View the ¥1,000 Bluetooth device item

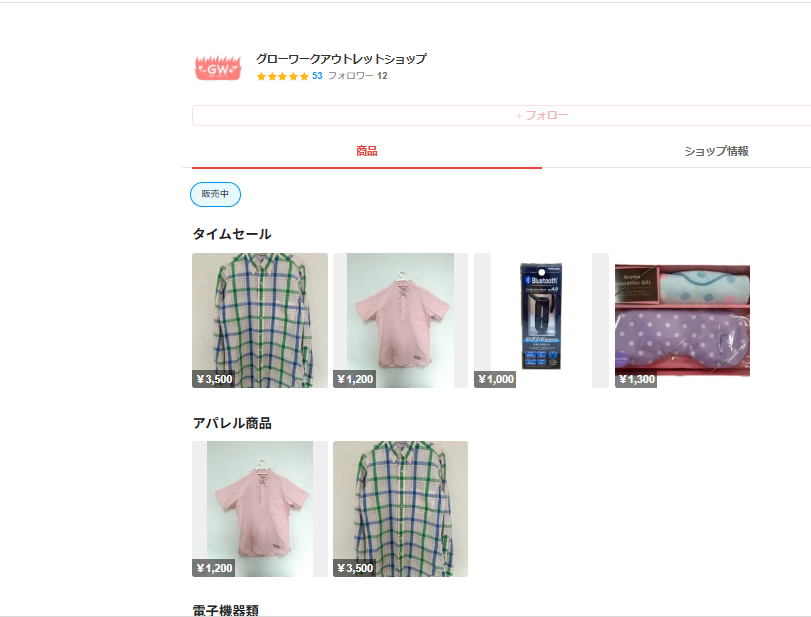541,320
